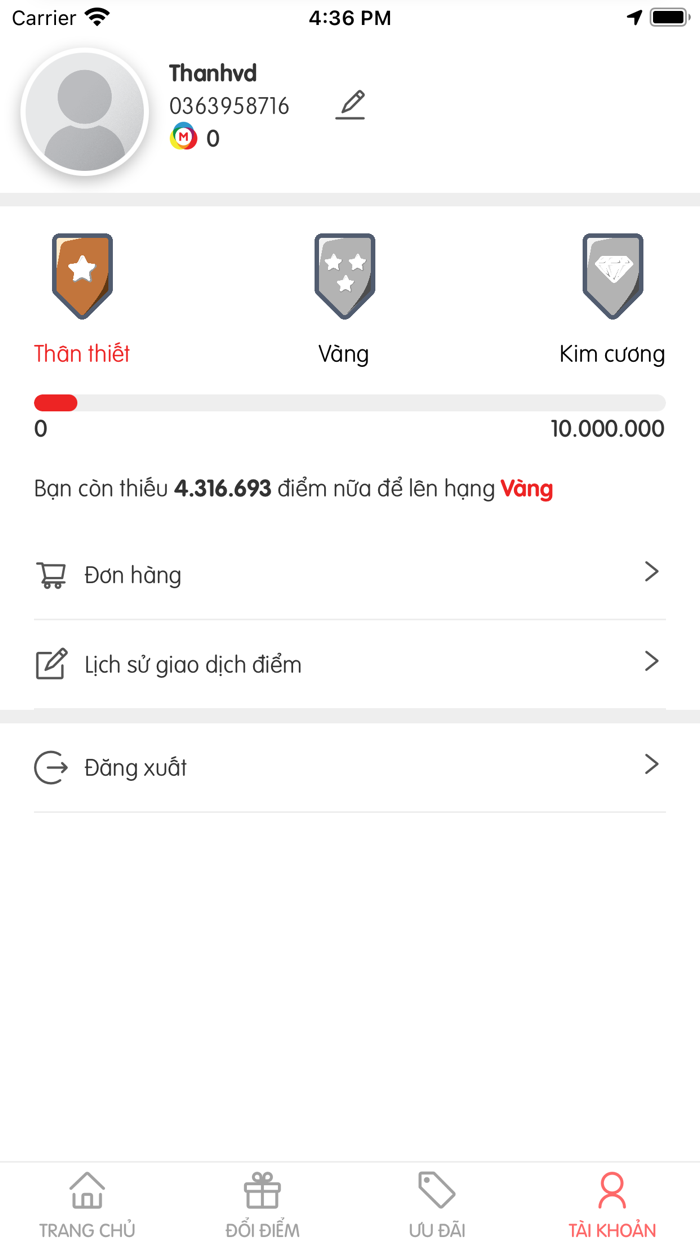Switch to the Trang chủ tab
Screen dimensions: 700x1244
pos(87,1204)
